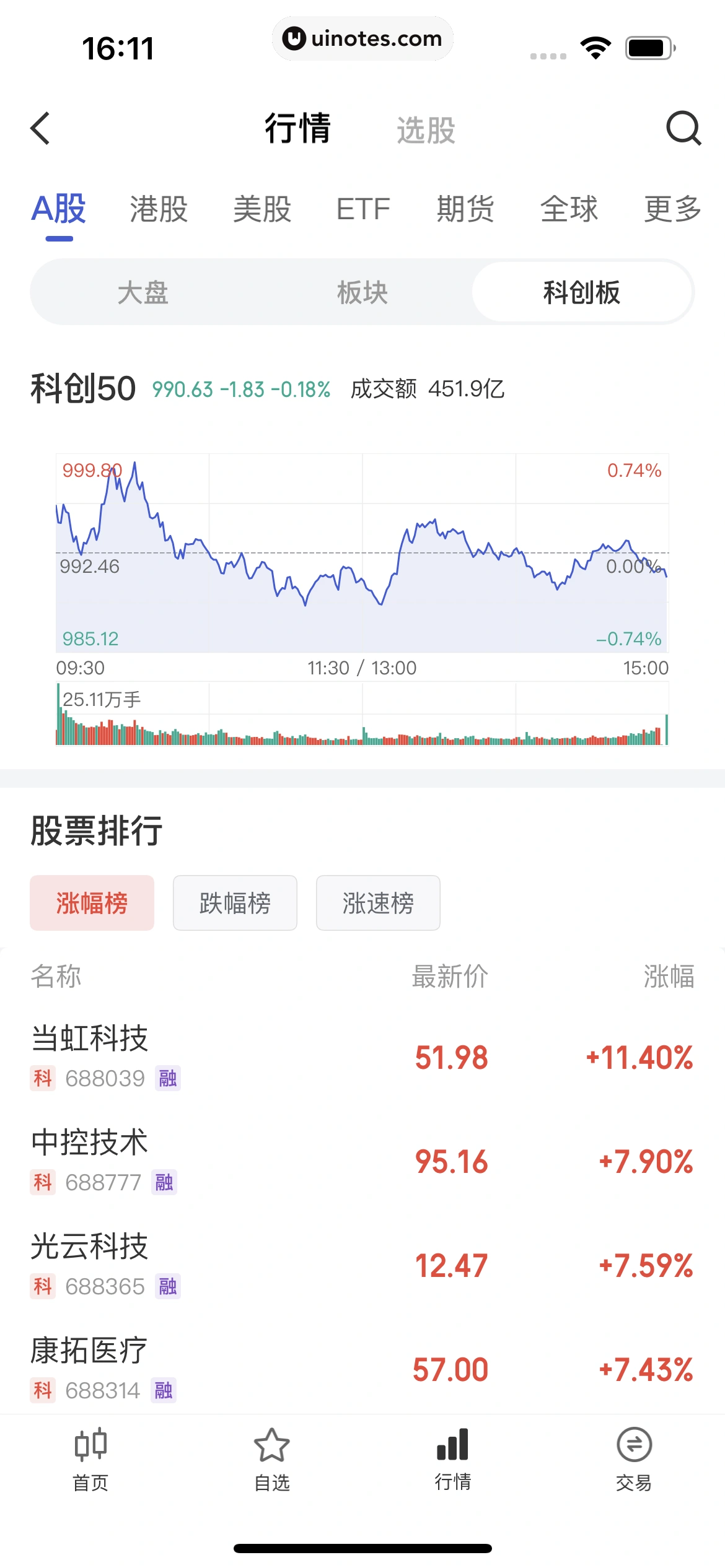Enable the 涨幅榜 gainers ranking
This screenshot has width=725, height=1568.
click(92, 903)
